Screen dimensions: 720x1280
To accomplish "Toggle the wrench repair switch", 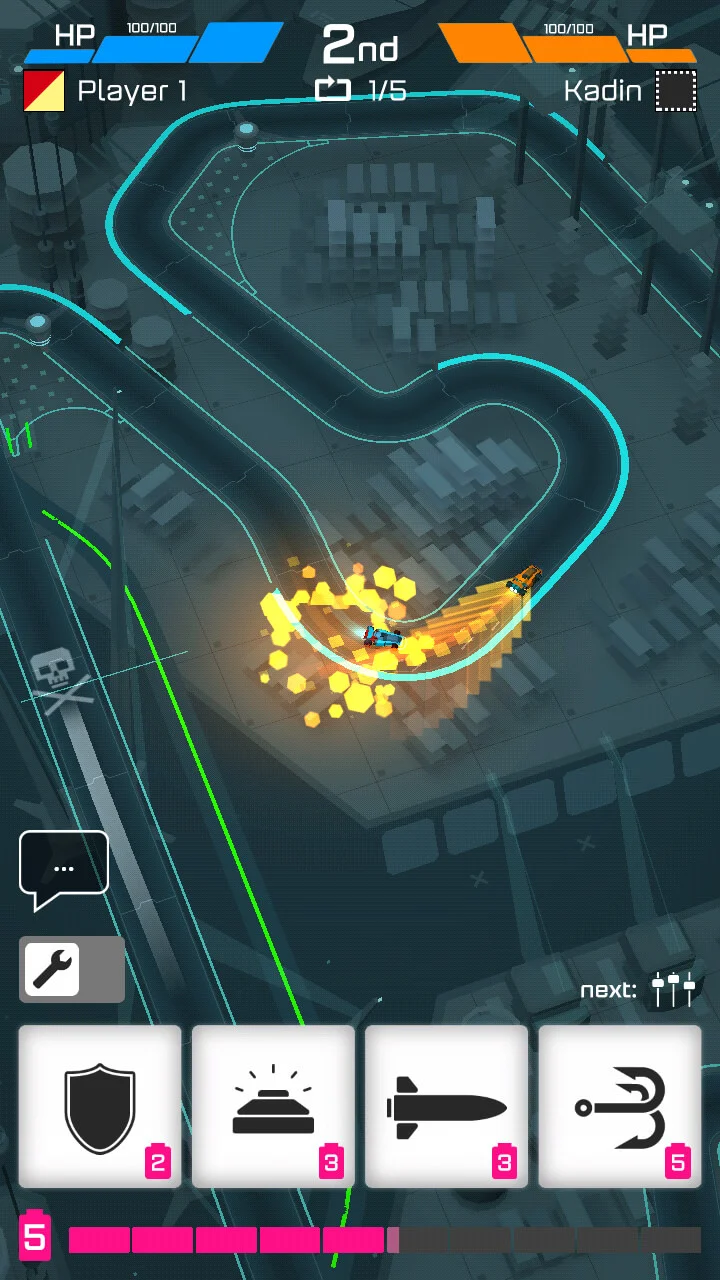I will 72,969.
